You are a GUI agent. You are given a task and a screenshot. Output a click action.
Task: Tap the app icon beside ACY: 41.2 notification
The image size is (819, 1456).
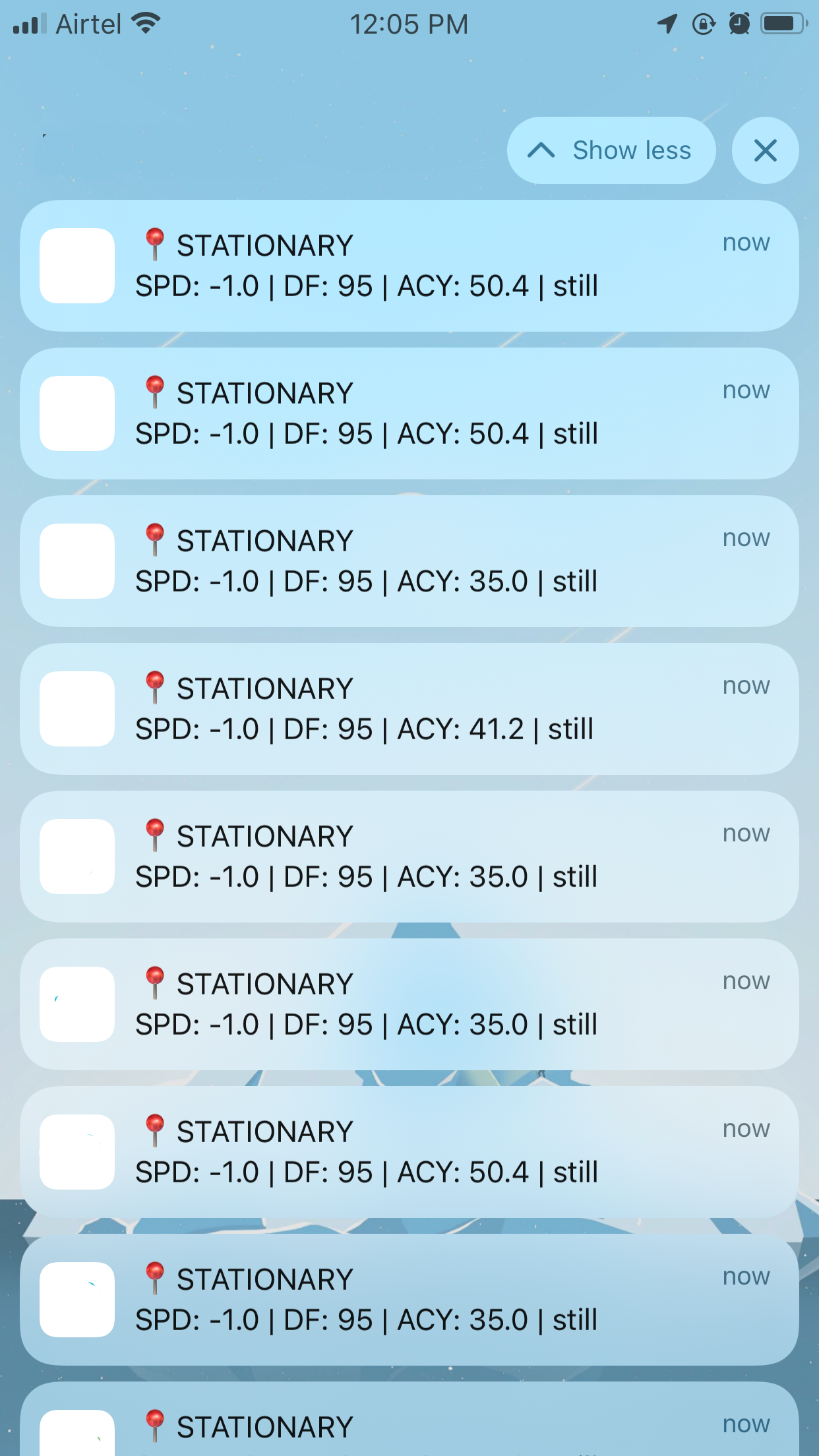tap(76, 709)
